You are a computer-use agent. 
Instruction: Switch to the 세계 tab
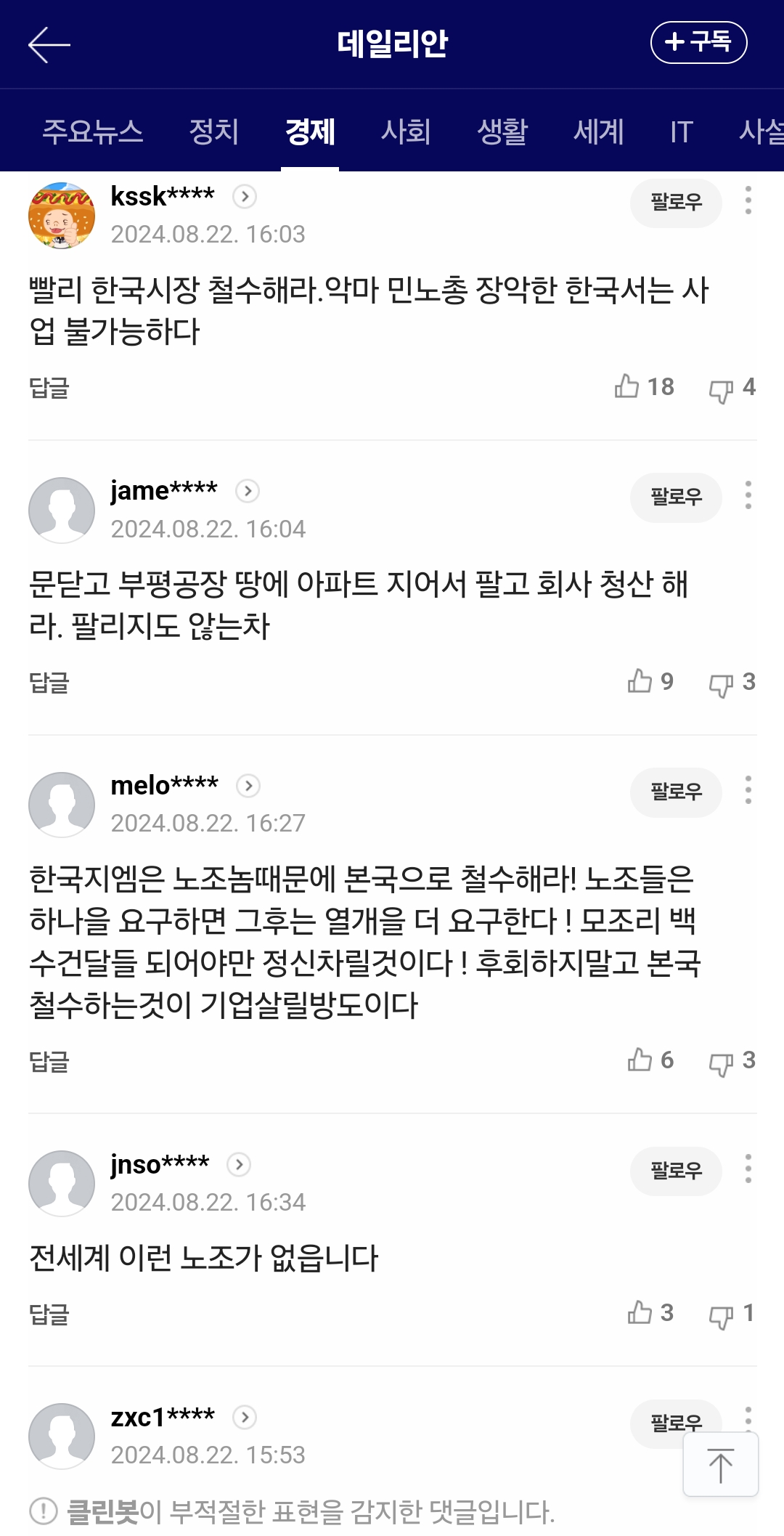click(x=598, y=131)
